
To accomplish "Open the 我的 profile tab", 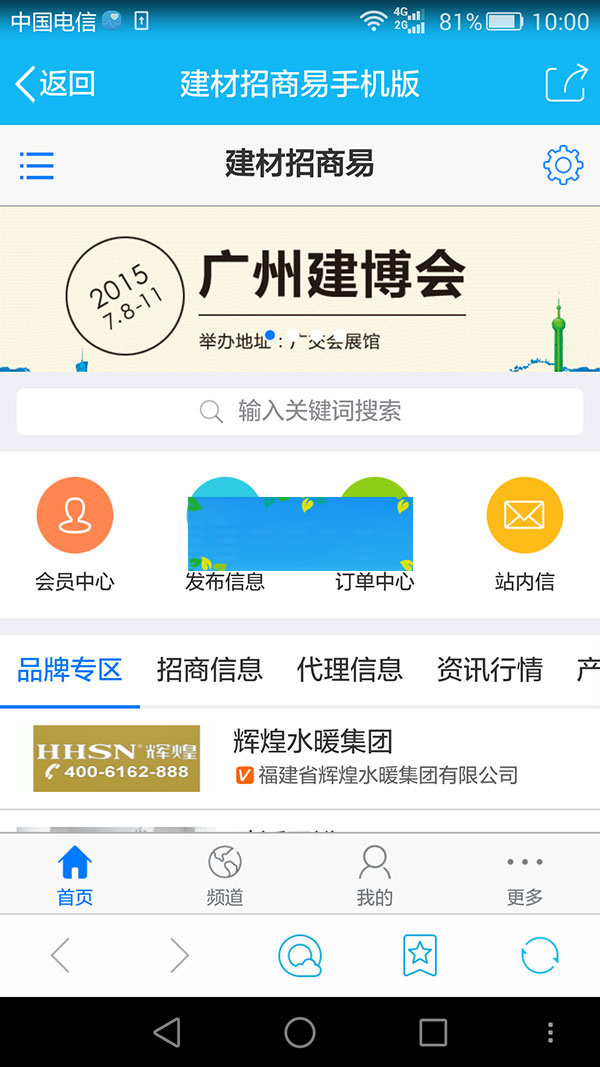I will pos(375,875).
